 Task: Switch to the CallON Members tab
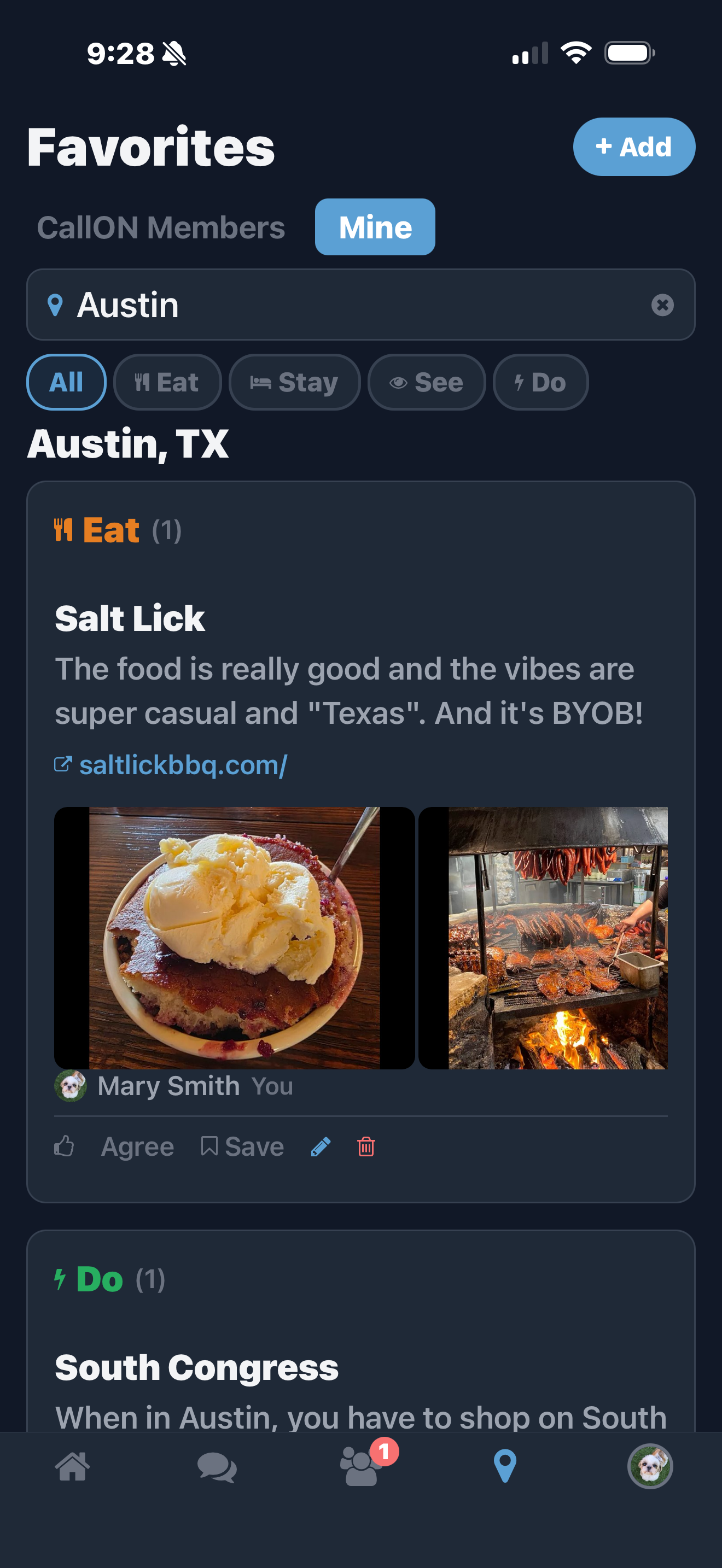click(x=161, y=227)
